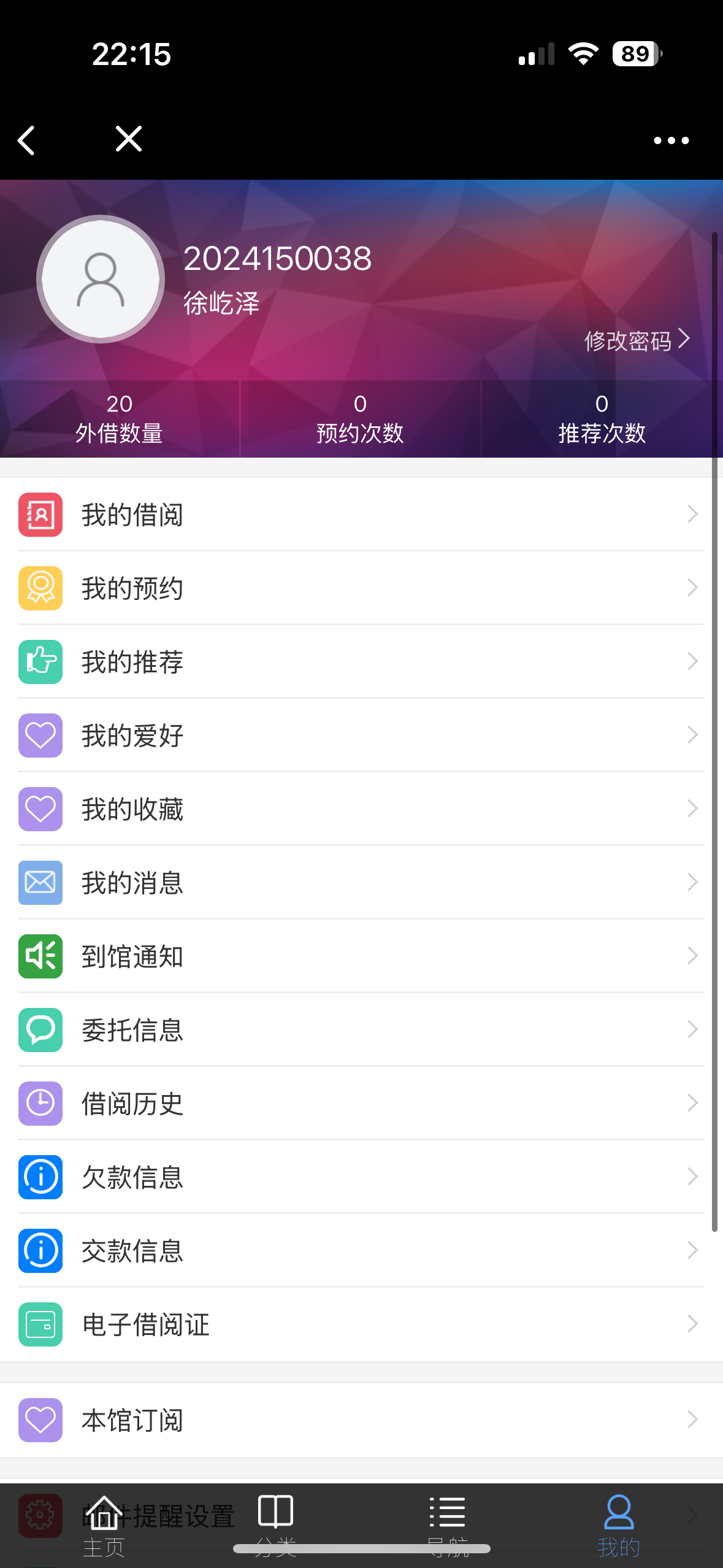Open 我的预约 row

[361, 588]
